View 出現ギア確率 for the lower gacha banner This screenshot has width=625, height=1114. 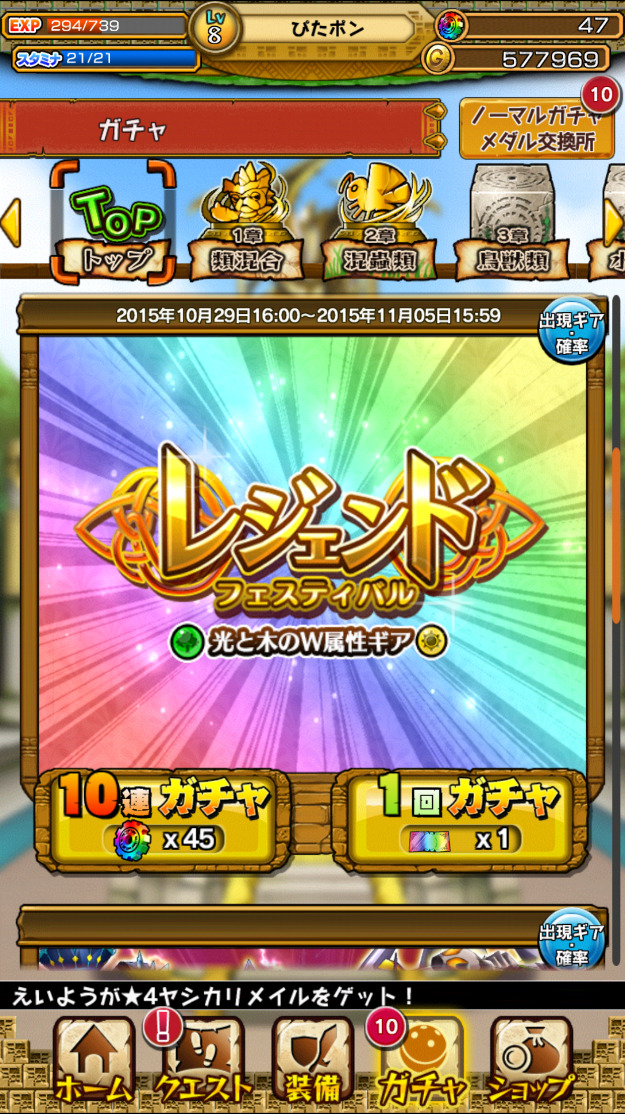tap(572, 940)
